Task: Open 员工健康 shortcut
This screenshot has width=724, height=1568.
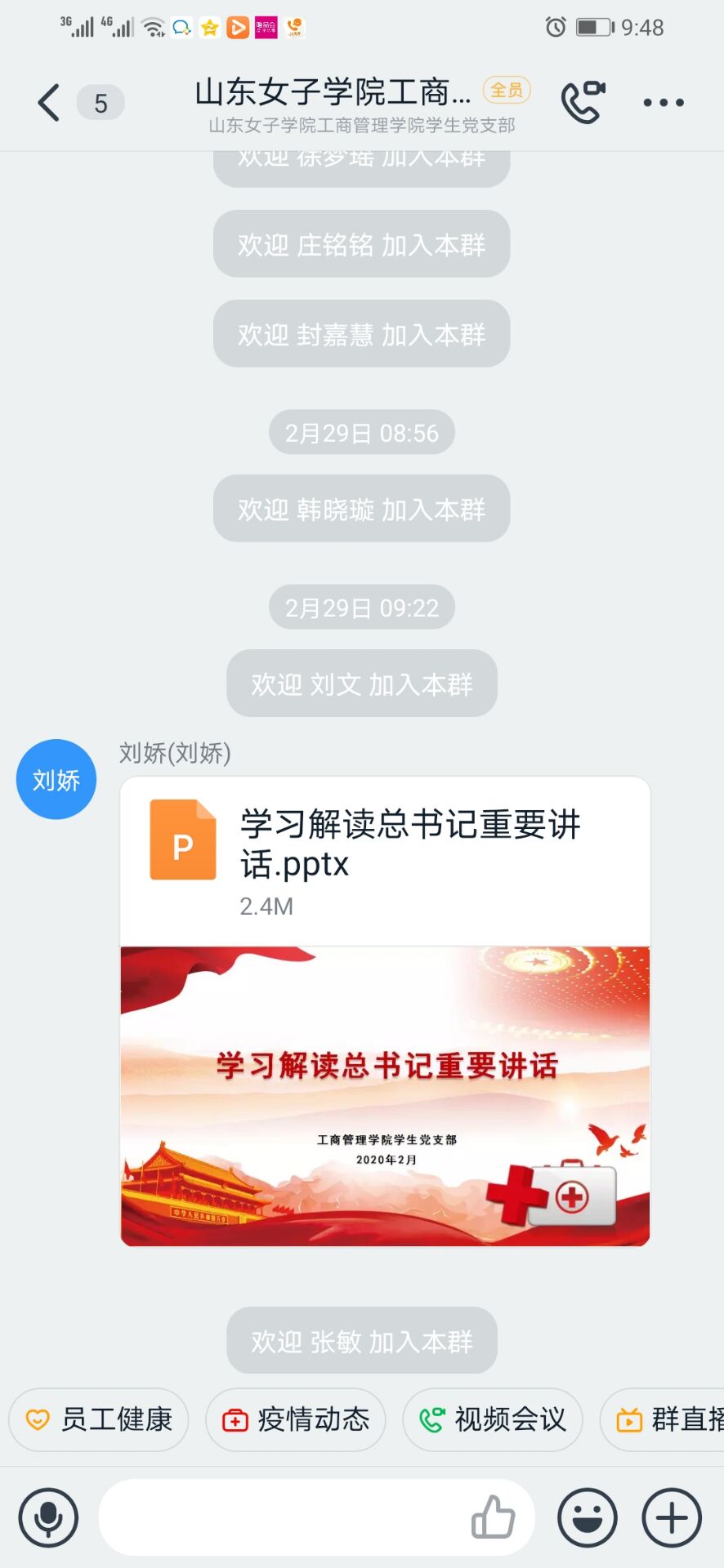Action: 99,1419
